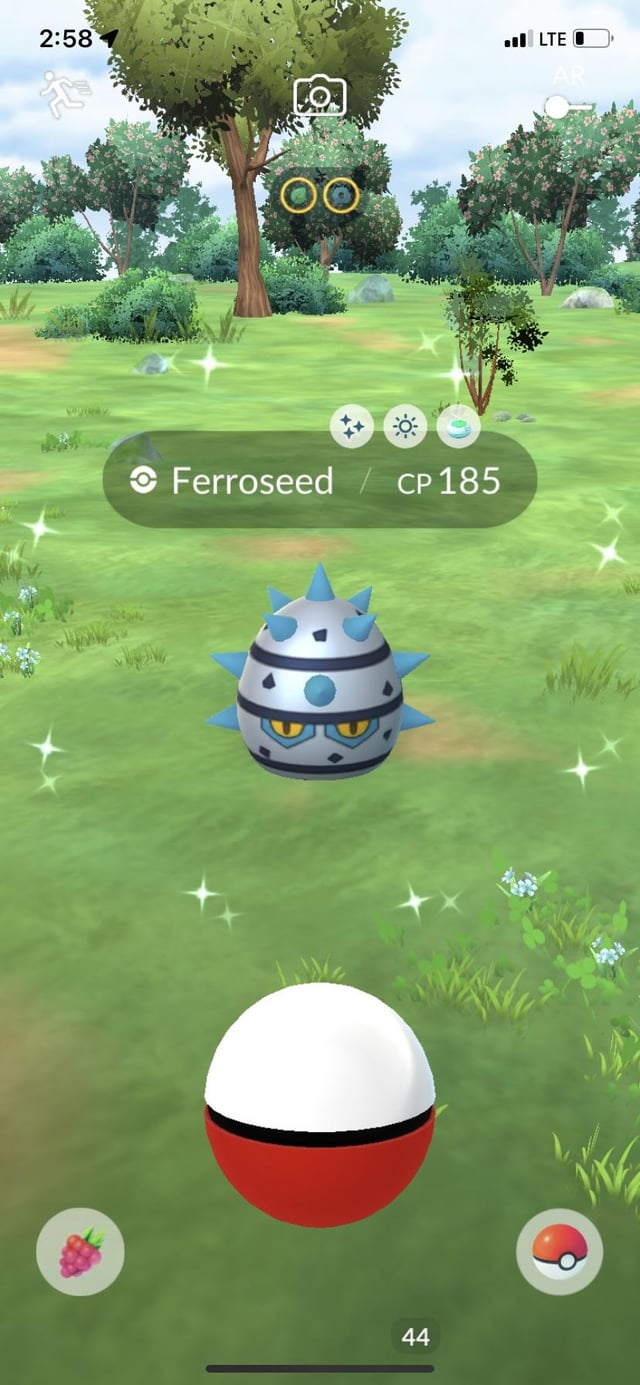Flee the Ferroseed encounter
The image size is (640, 1385).
pyautogui.click(x=64, y=94)
